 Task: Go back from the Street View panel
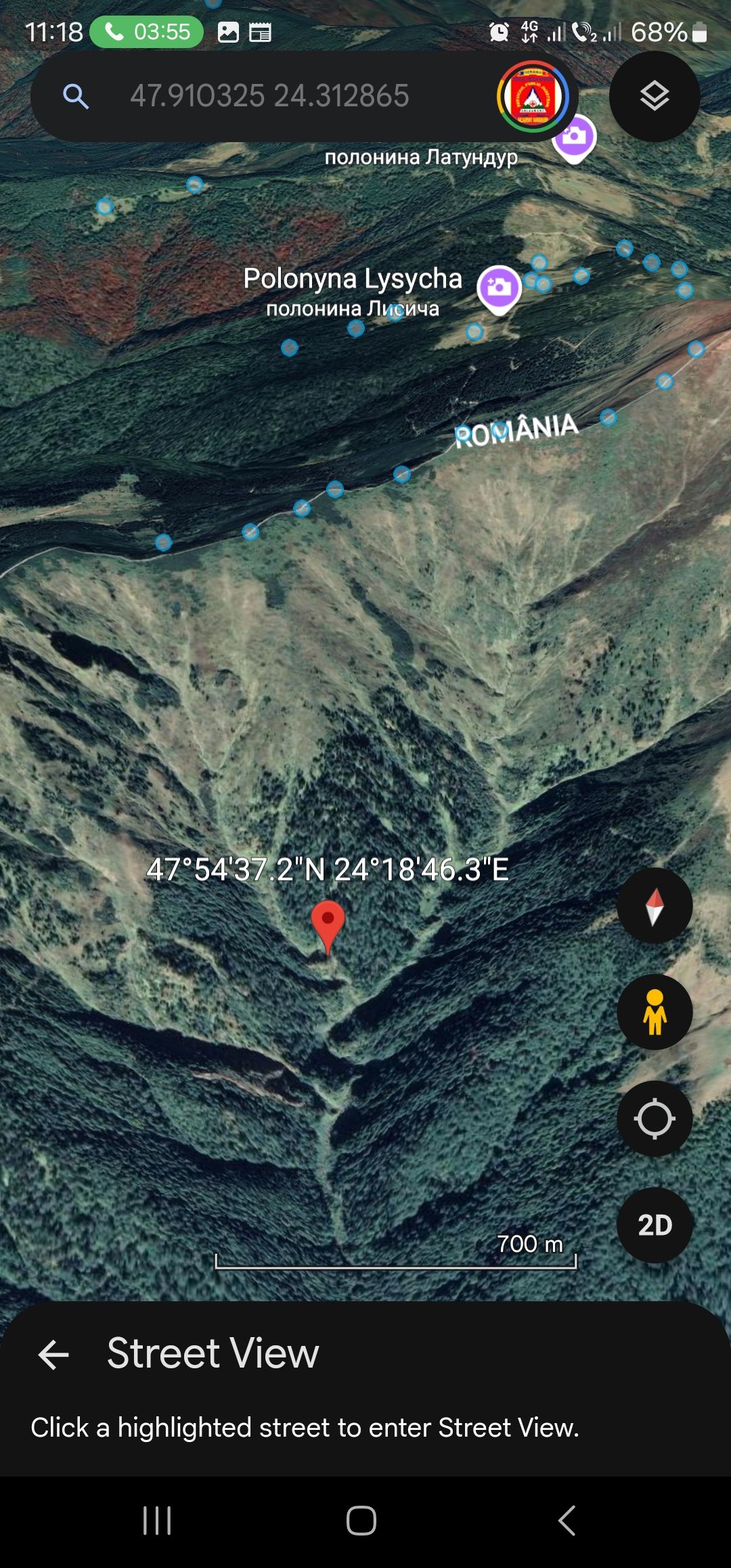(54, 1355)
